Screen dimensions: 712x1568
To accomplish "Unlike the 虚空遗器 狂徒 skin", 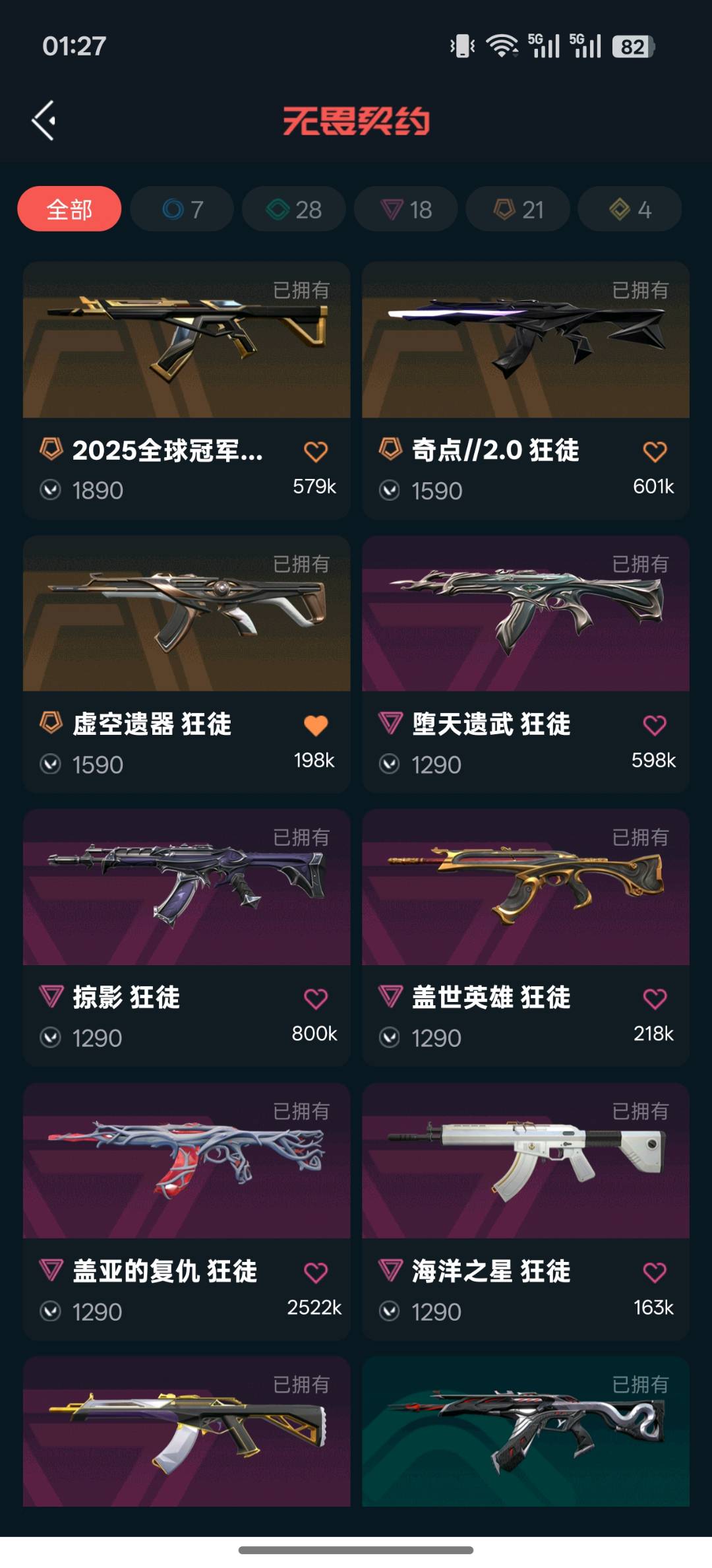I will coord(316,726).
